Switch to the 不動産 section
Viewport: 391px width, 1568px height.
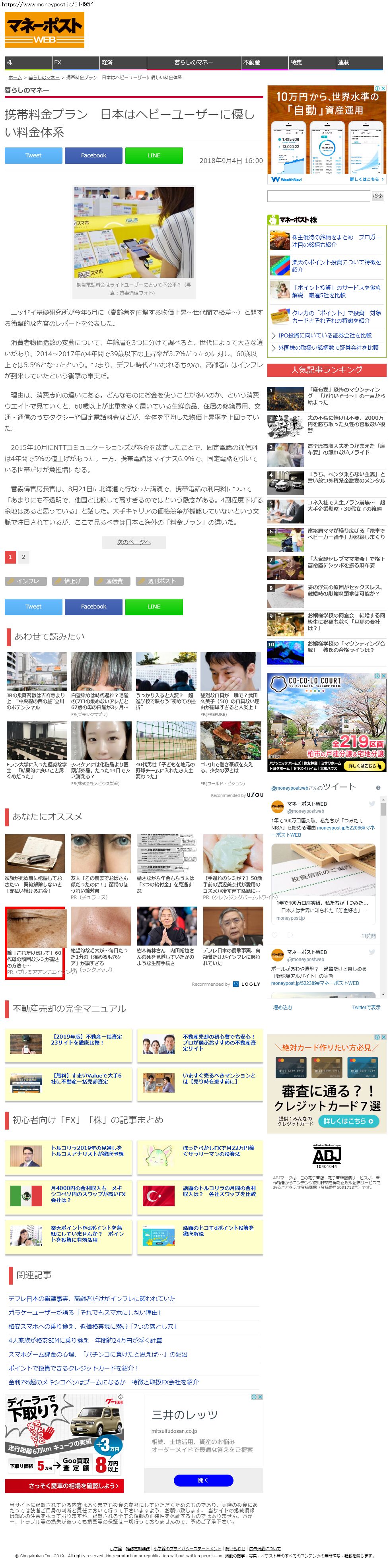point(265,63)
